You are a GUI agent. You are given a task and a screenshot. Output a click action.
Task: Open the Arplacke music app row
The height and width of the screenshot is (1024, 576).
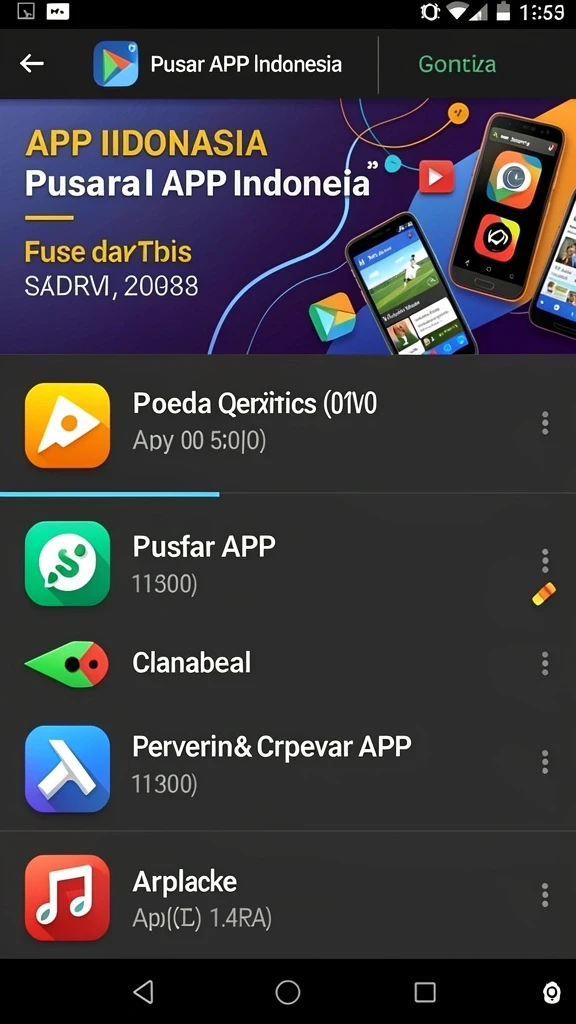pyautogui.click(x=288, y=896)
